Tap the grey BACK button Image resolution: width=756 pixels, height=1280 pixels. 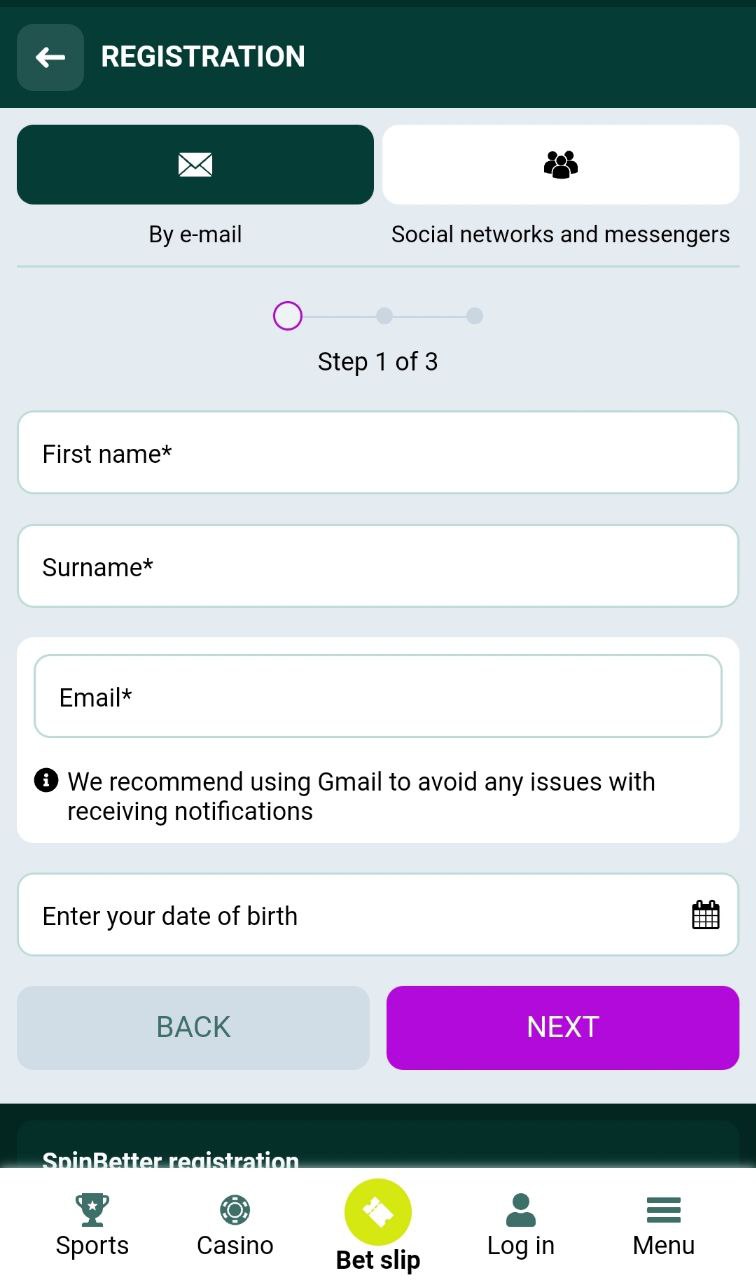tap(193, 1028)
